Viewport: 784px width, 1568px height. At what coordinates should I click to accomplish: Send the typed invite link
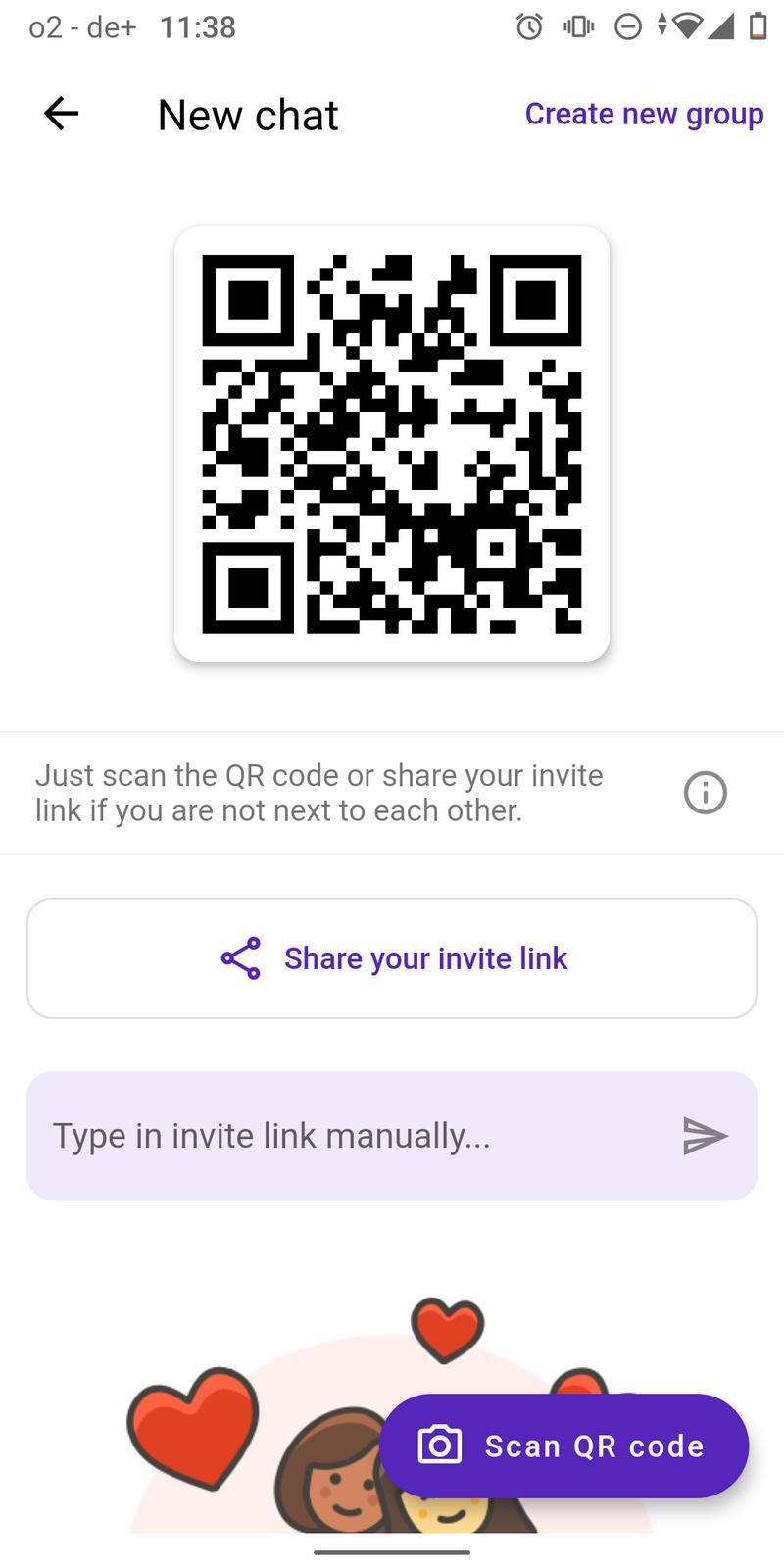tap(705, 1136)
